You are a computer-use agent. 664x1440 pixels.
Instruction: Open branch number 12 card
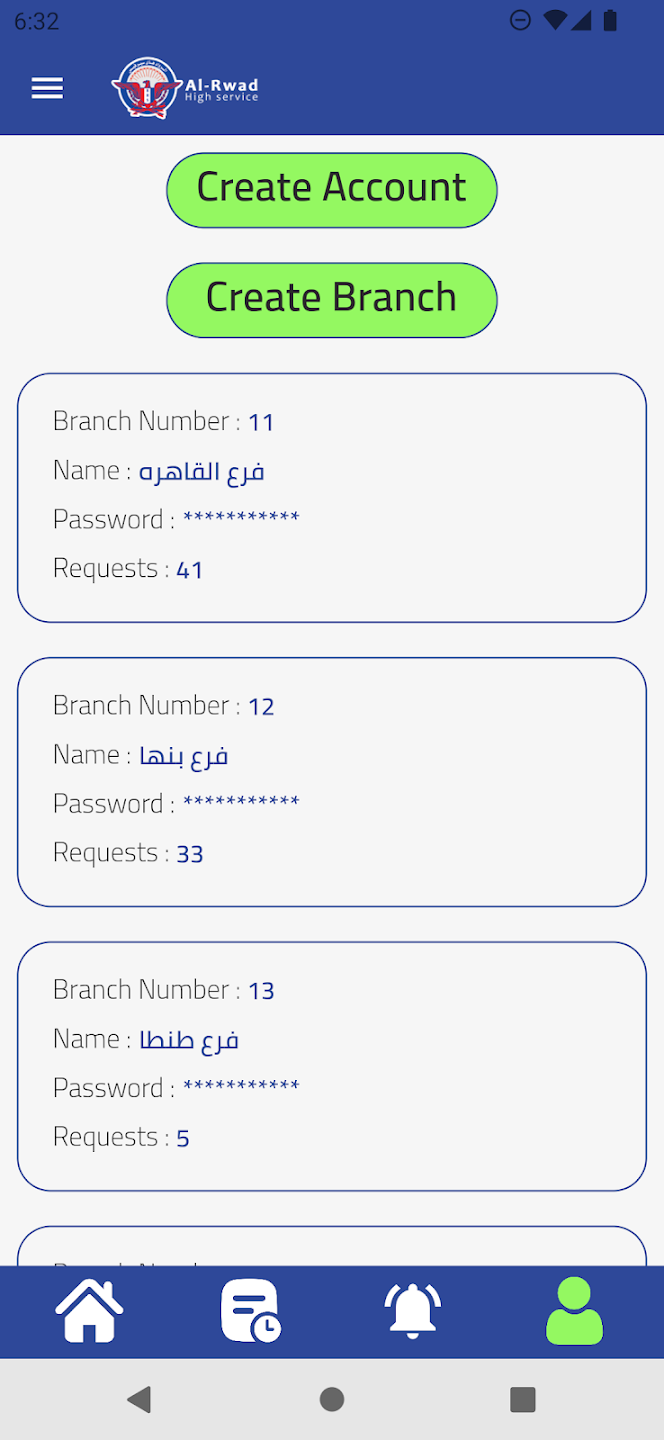(x=331, y=781)
